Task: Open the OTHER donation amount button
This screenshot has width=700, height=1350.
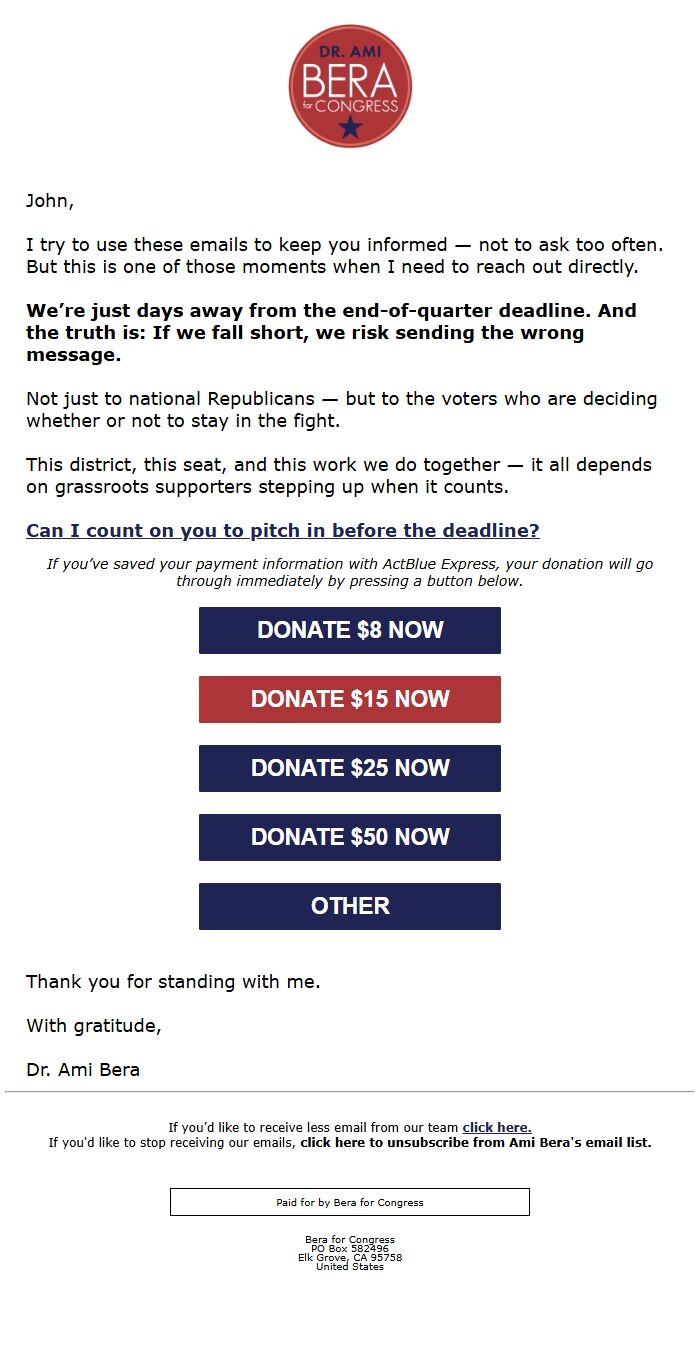Action: [350, 906]
